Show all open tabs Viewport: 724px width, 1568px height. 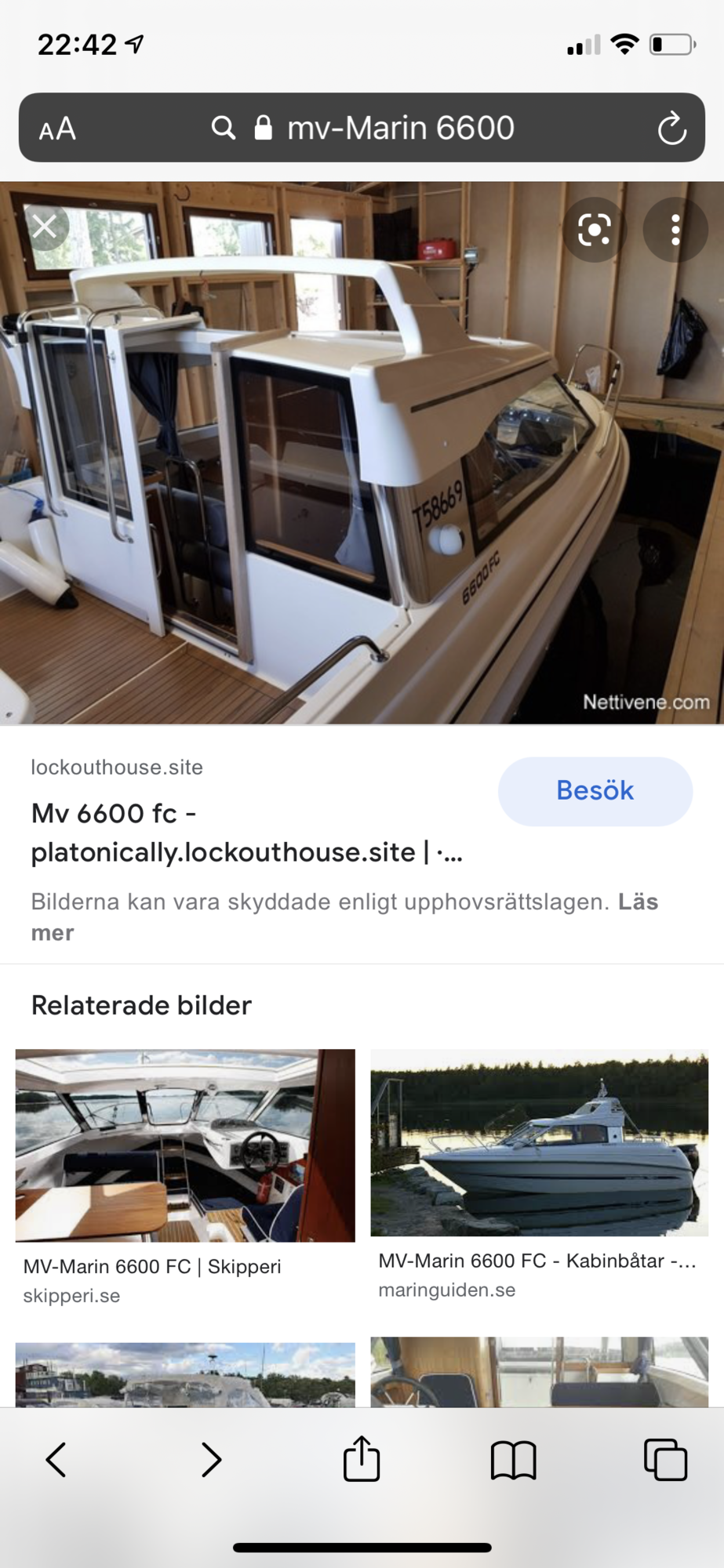[665, 1460]
